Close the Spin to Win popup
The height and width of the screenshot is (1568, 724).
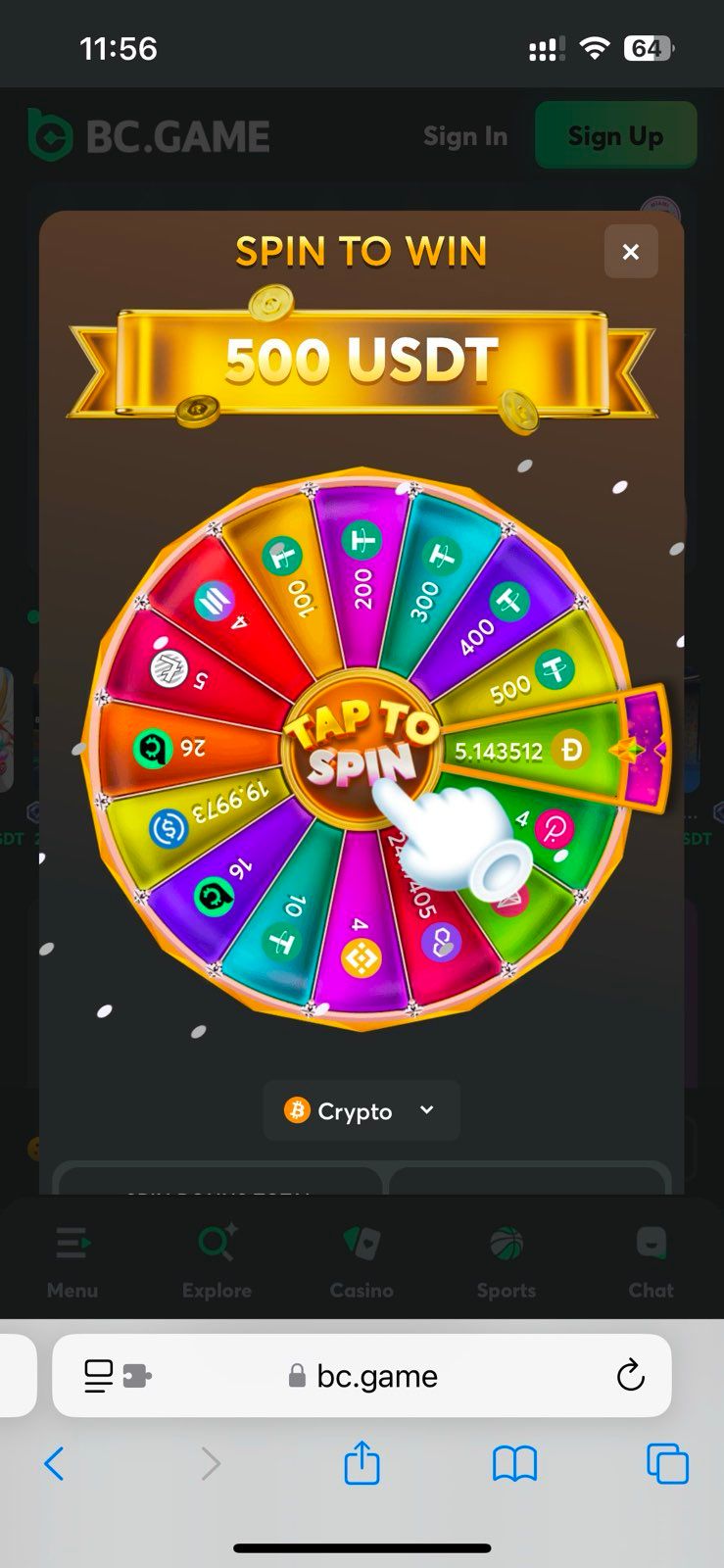point(630,252)
